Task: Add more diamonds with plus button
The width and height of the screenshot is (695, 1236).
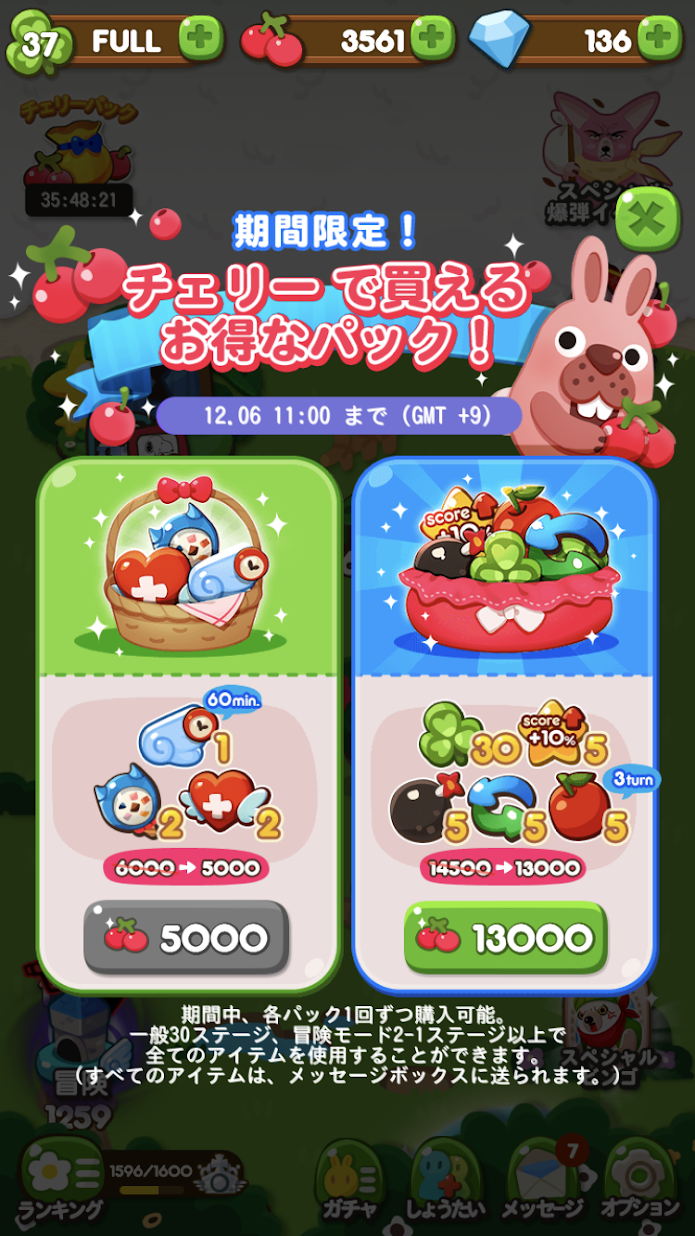Action: [x=659, y=39]
